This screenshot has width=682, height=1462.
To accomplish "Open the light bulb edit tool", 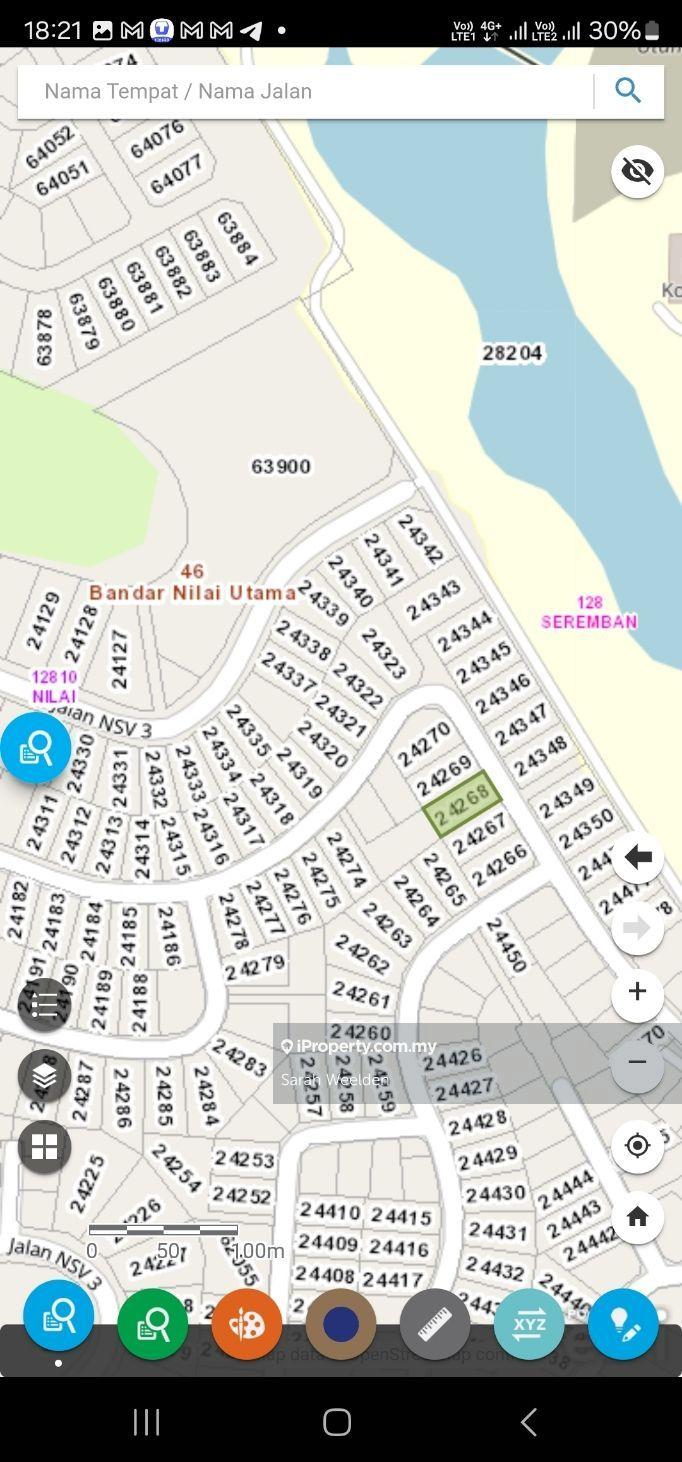I will point(623,1324).
